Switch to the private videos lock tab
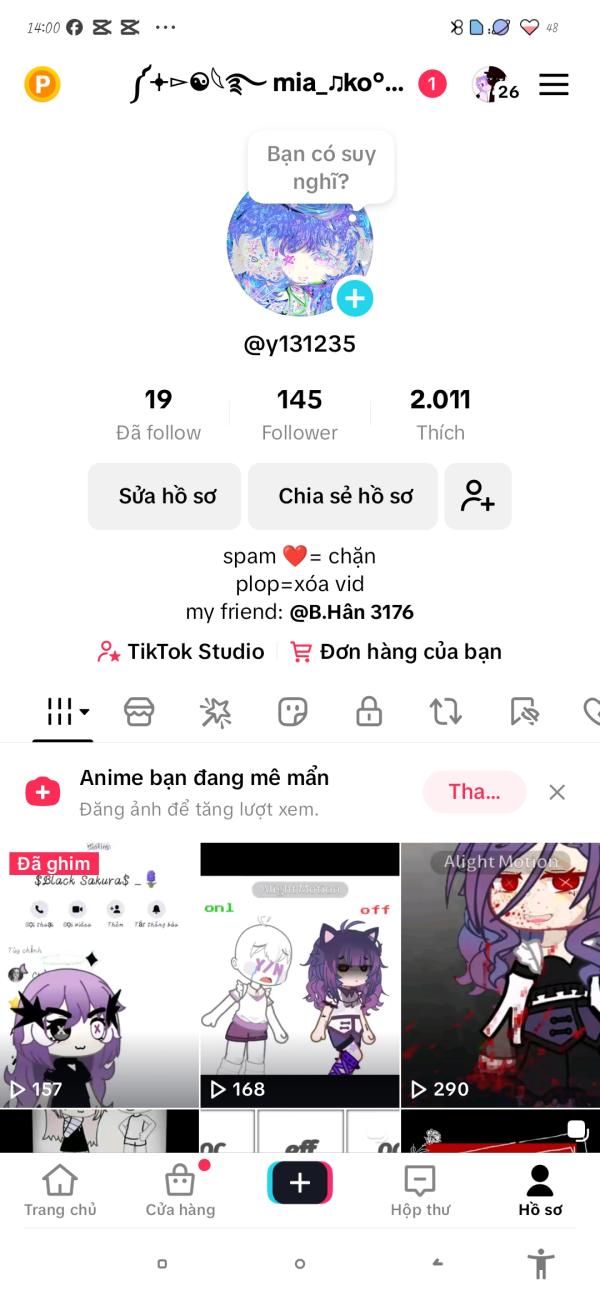 coord(369,712)
